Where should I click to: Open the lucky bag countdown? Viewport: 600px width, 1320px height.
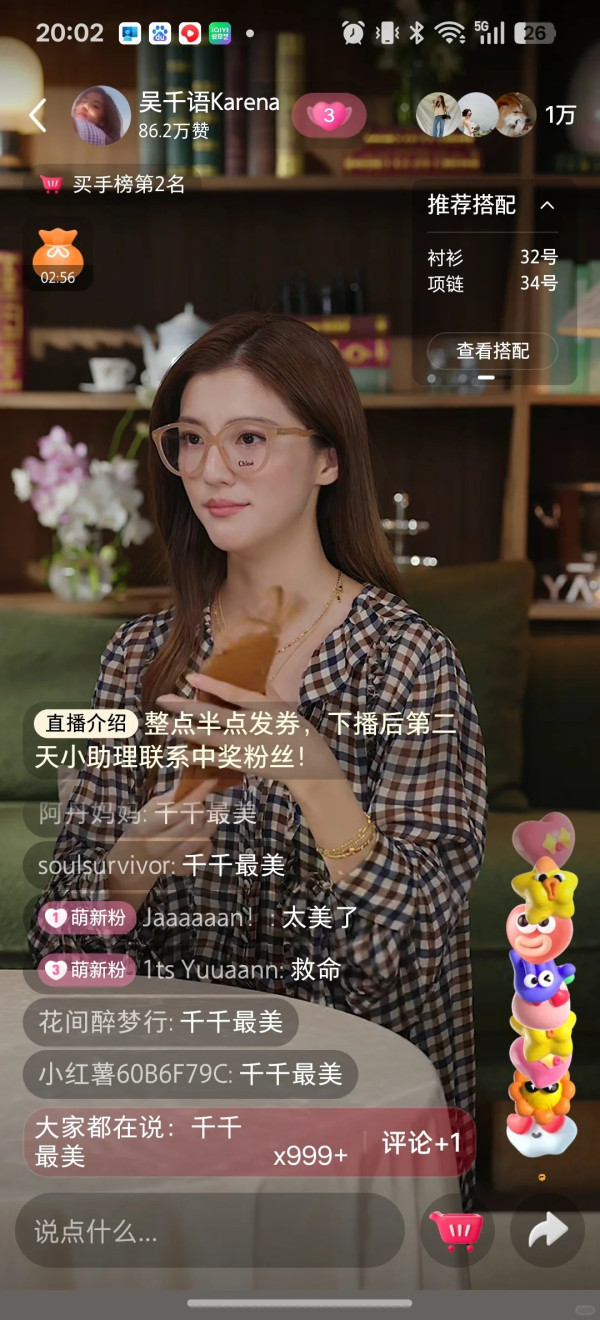pyautogui.click(x=57, y=257)
